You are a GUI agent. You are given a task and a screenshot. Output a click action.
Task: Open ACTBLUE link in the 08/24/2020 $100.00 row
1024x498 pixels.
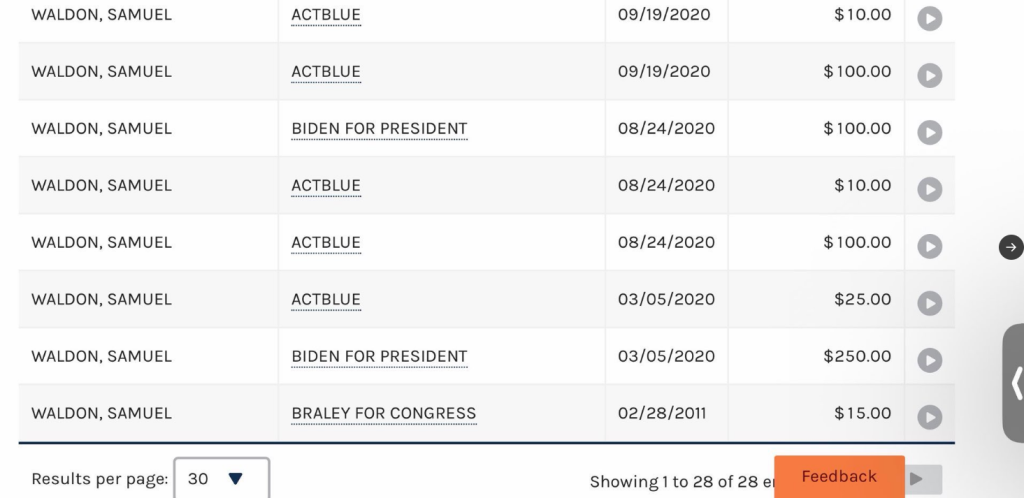click(x=326, y=243)
